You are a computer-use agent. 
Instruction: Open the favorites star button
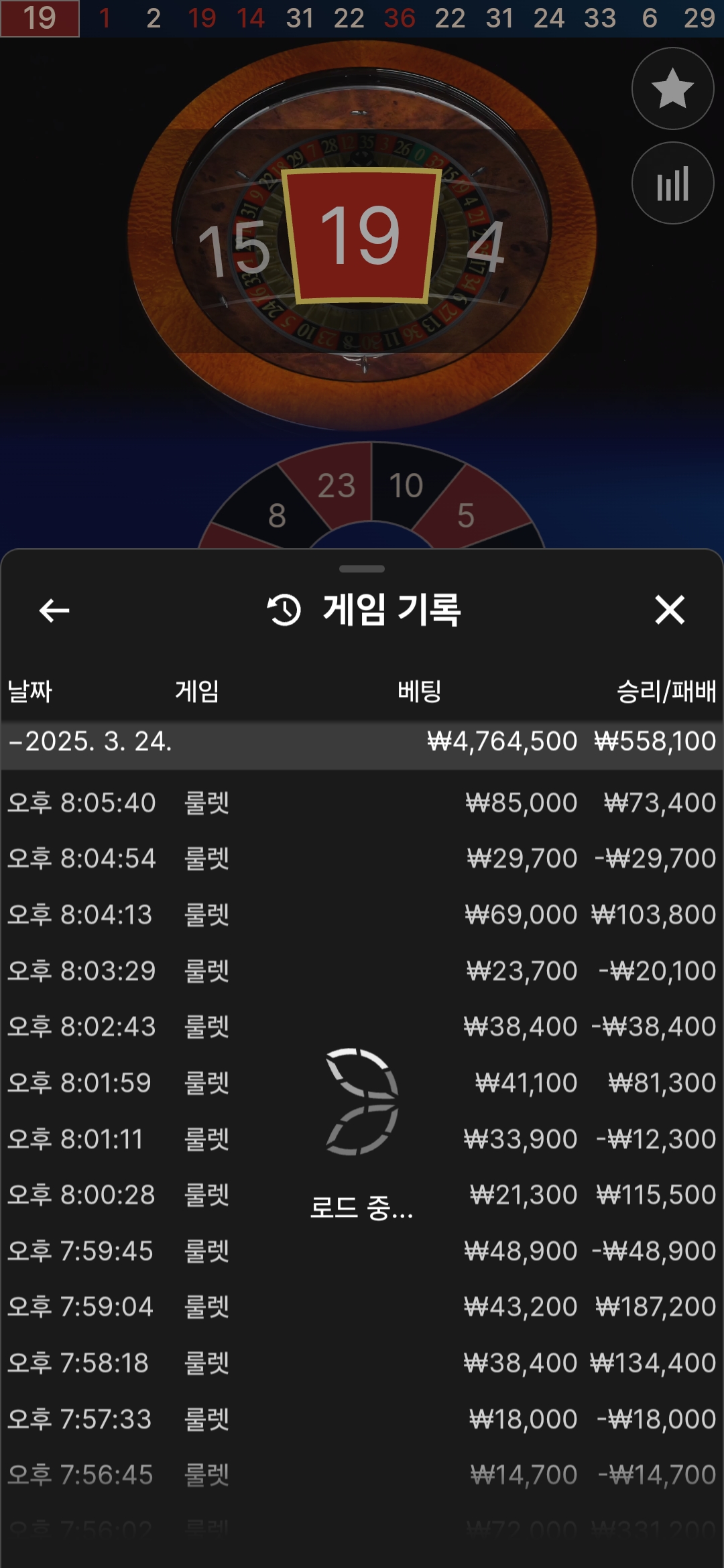672,88
